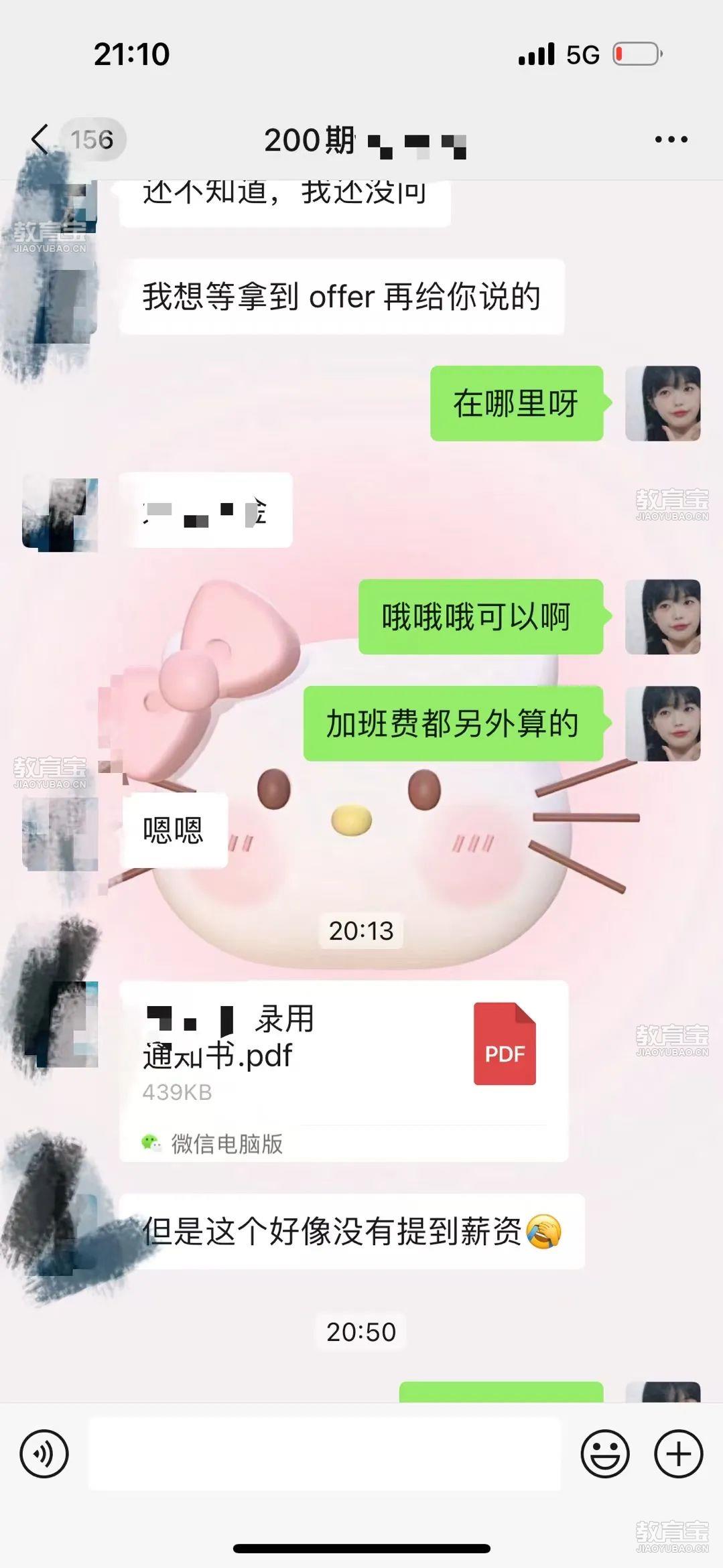
Task: Tap my avatar beside 在哪里呀
Action: coord(662,403)
